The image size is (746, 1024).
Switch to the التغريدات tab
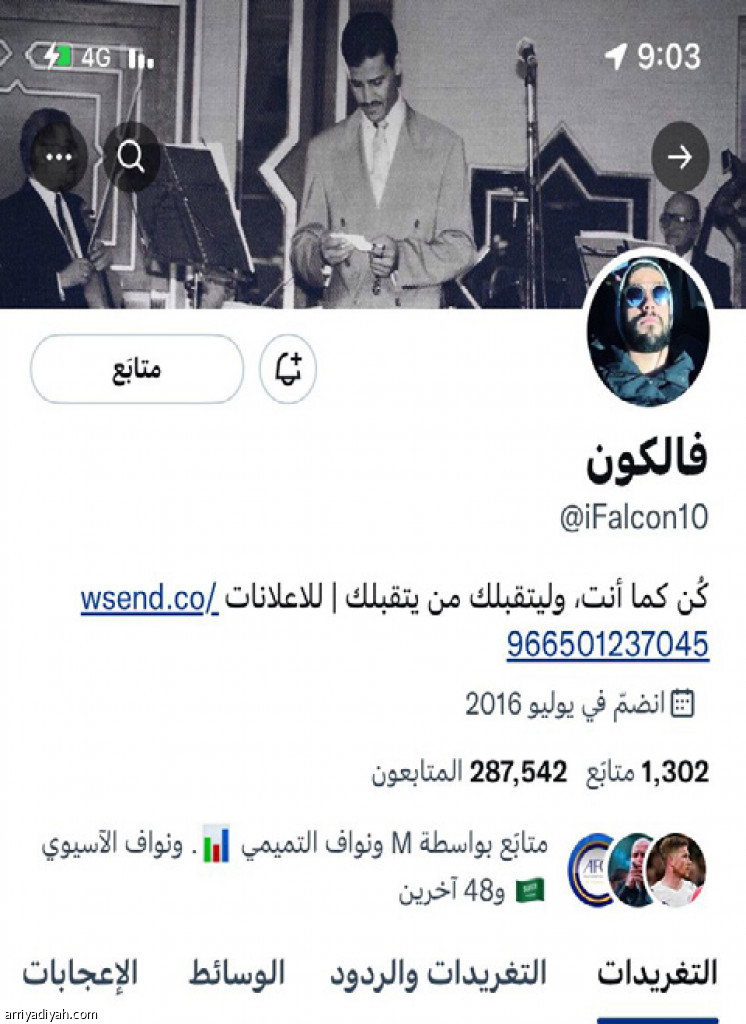pos(657,973)
